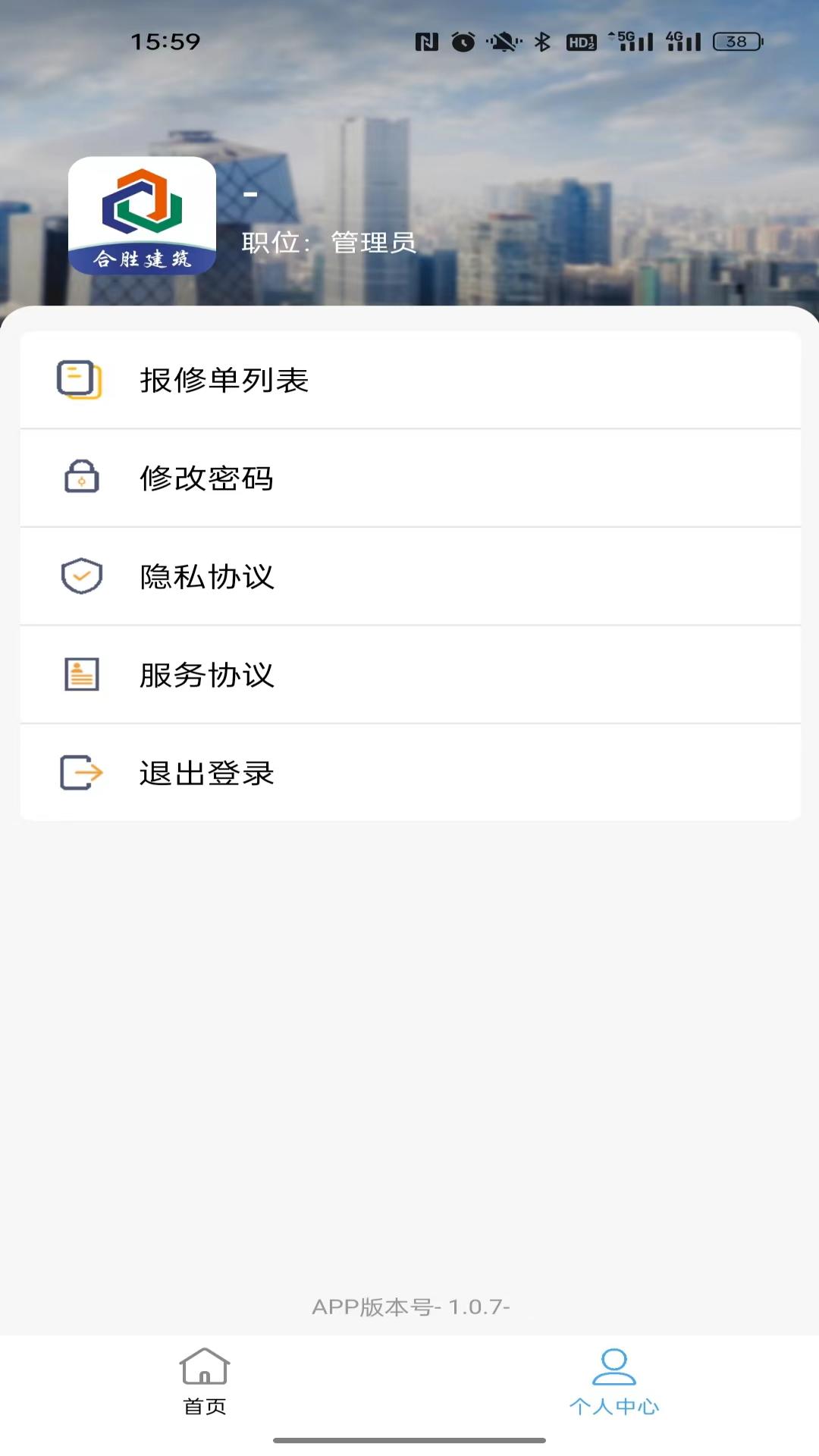This screenshot has height=1456, width=819.
Task: Click the logout arrow icon beside 退出登录
Action: coord(81,773)
